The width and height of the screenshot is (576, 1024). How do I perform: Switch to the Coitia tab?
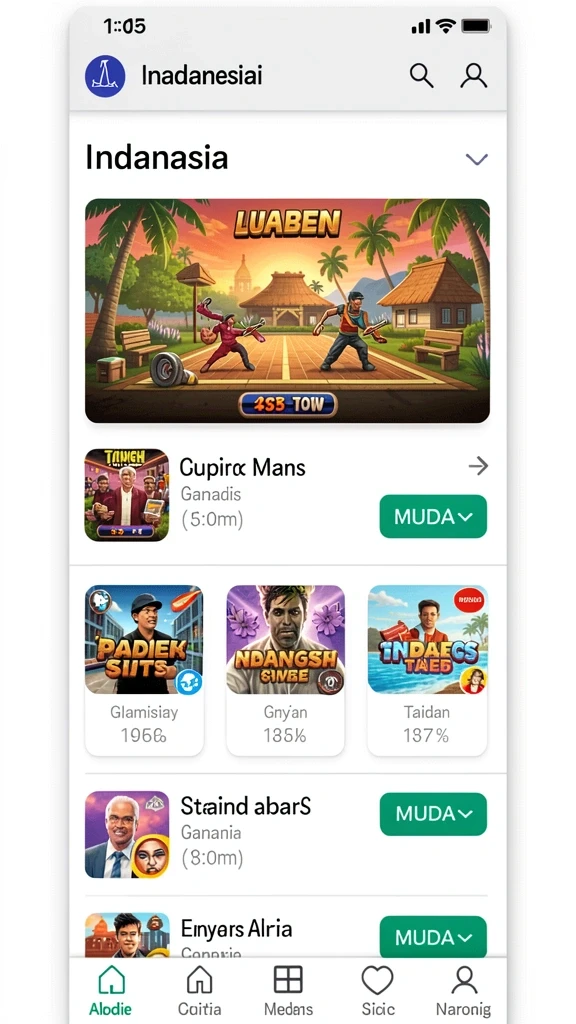[x=200, y=990]
